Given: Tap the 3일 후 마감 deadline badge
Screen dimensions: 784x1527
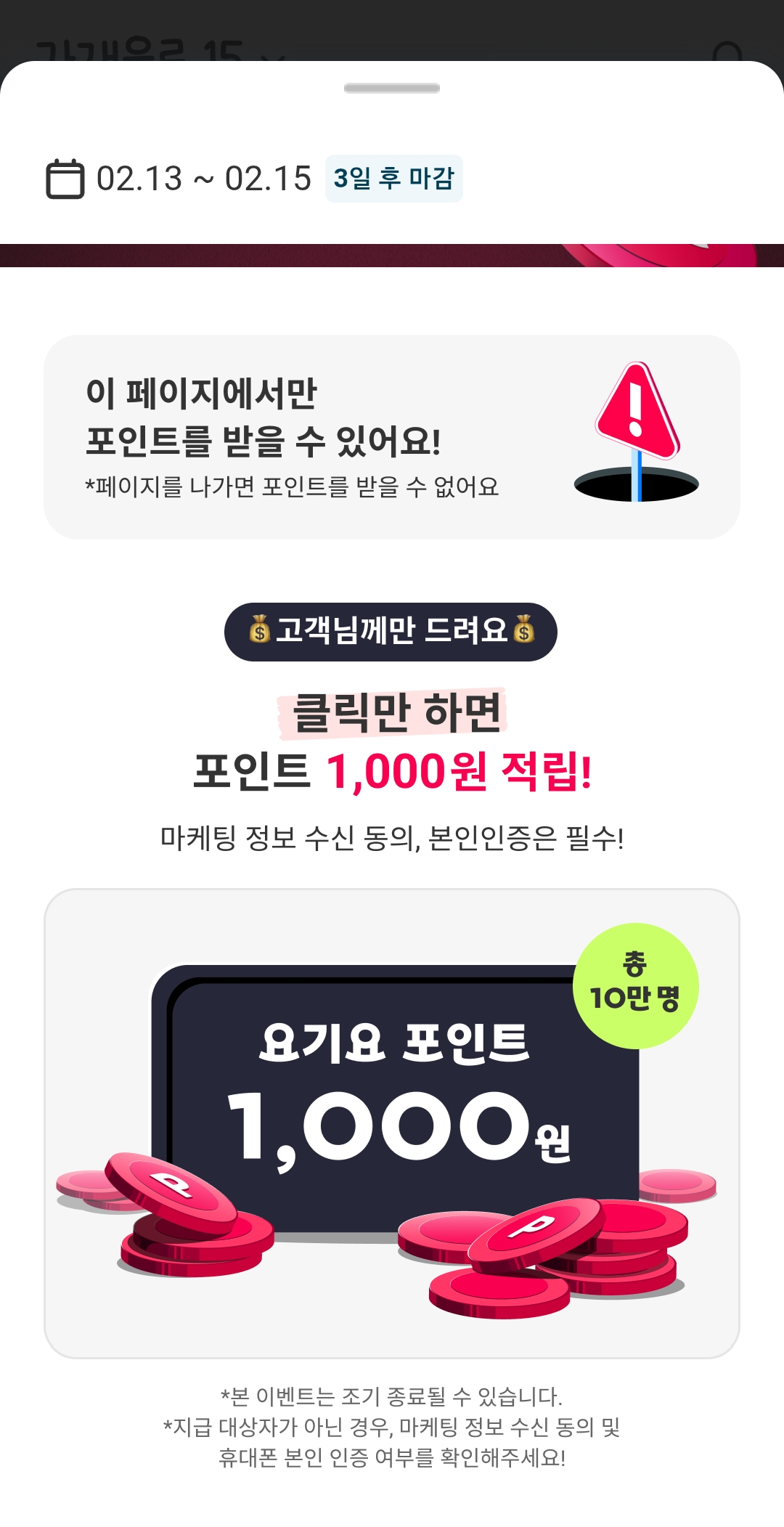Looking at the screenshot, I should tap(394, 176).
